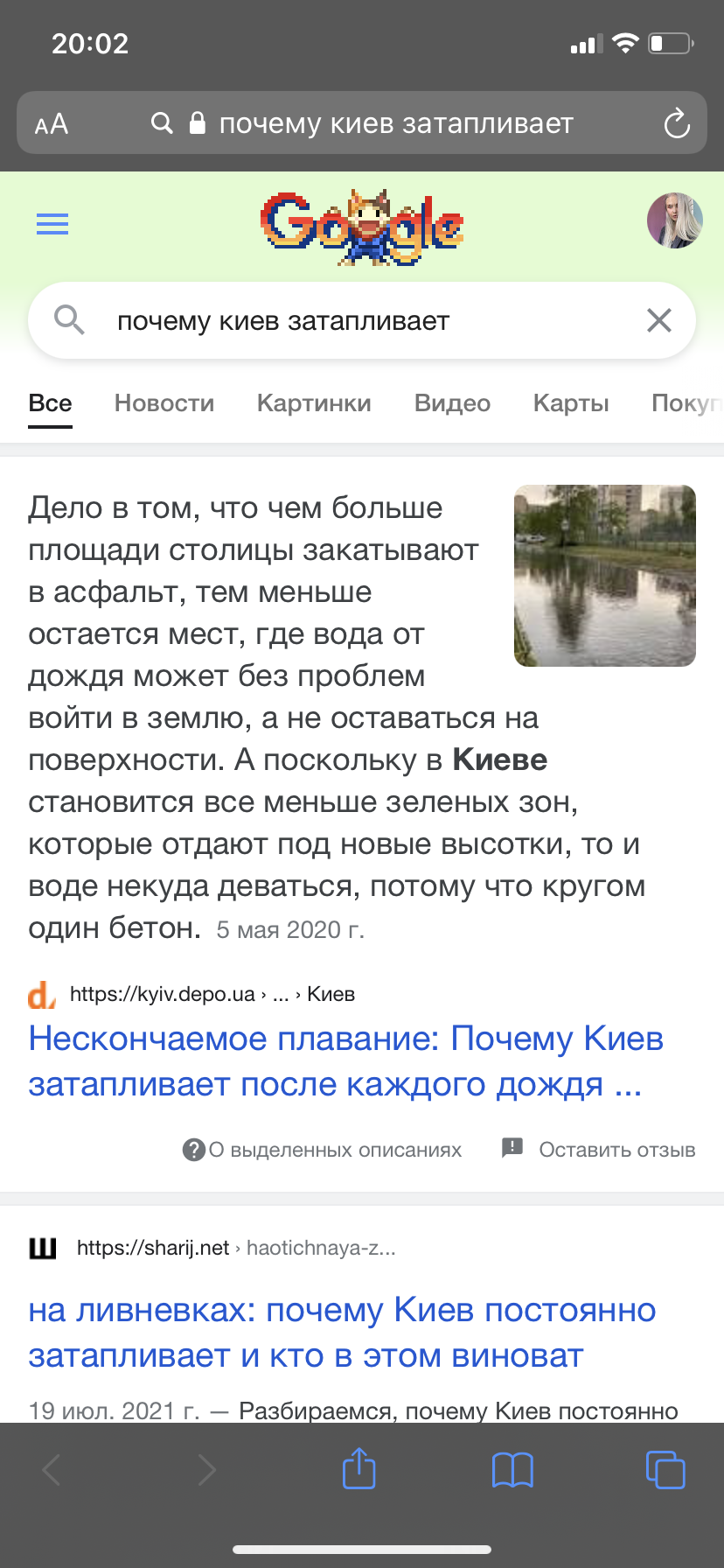Tap Оставить отзыв feedback link
Viewport: 724px width, 1568px height.
pyautogui.click(x=616, y=1150)
